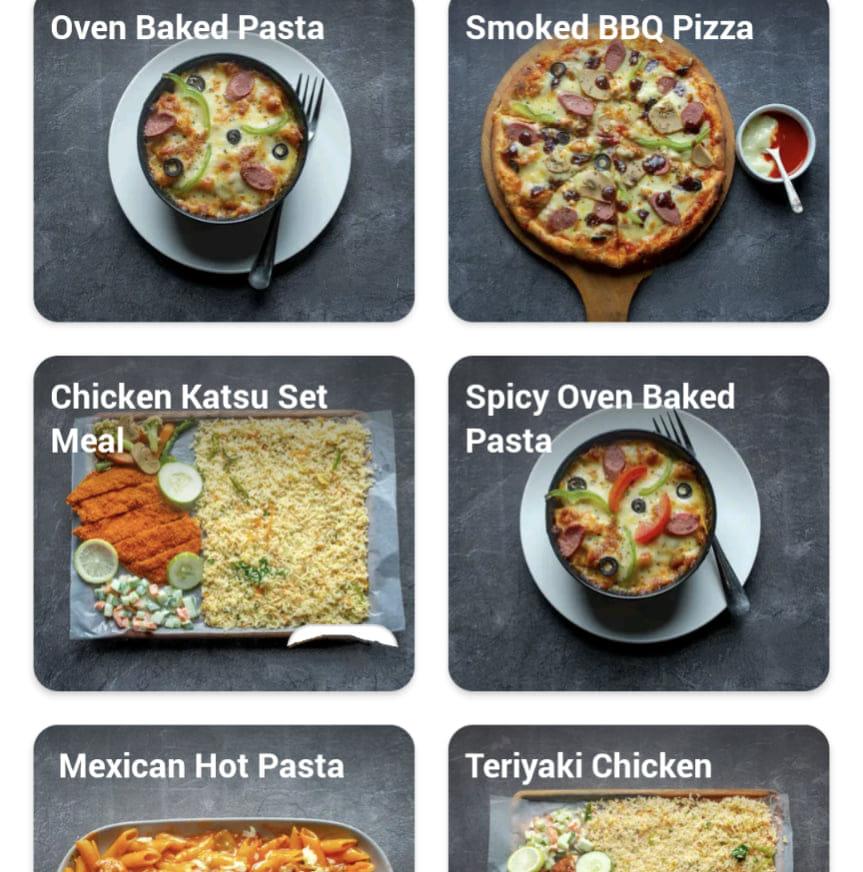View the Chicken Katsu Set Meal item
Image resolution: width=863 pixels, height=872 pixels.
coord(224,523)
